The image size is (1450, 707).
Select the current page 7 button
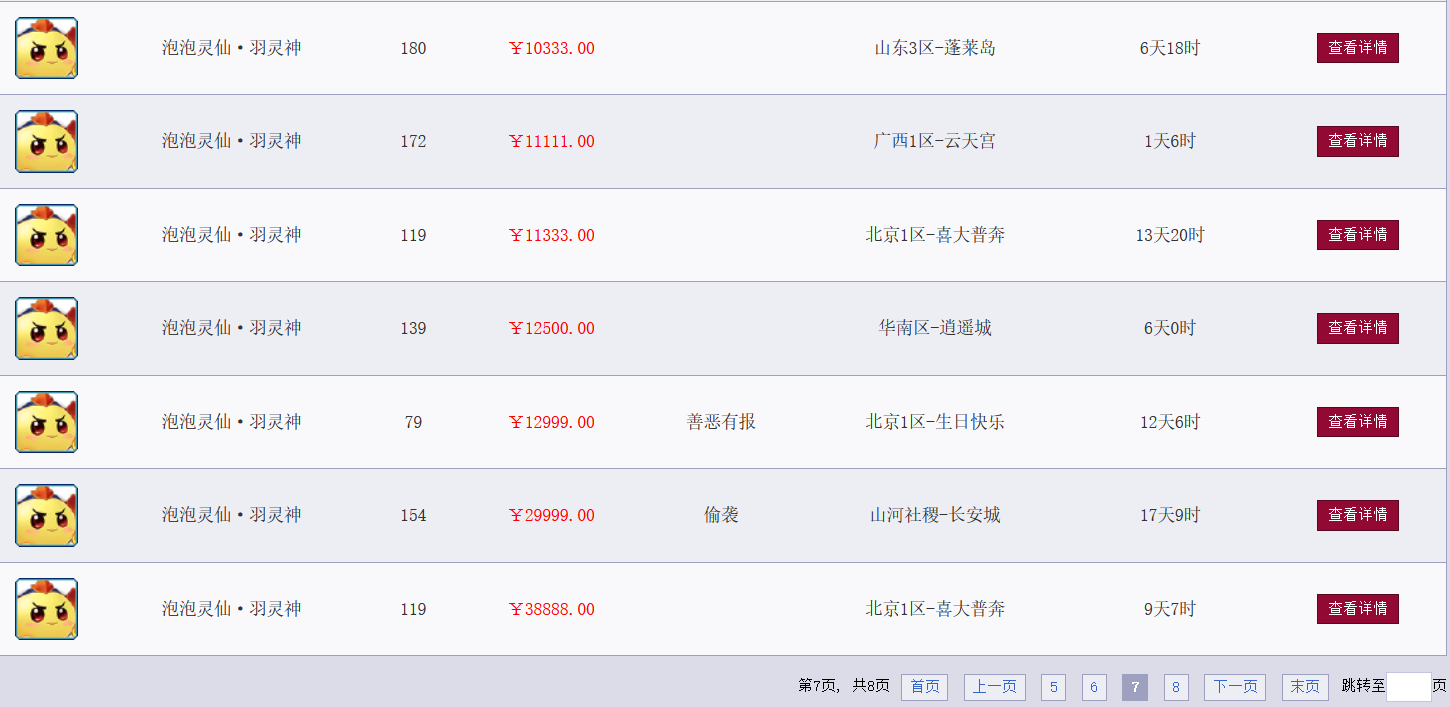[x=1135, y=687]
